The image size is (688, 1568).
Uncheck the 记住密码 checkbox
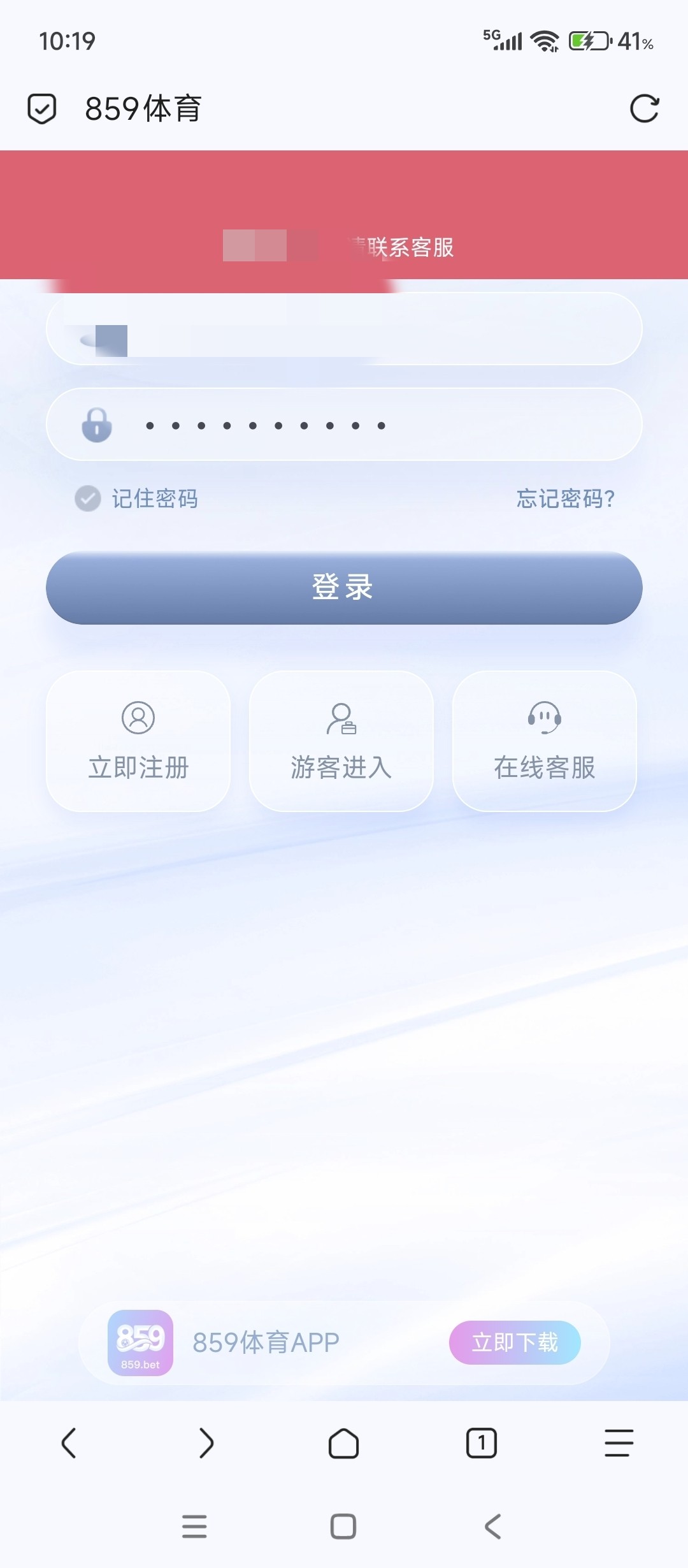click(x=88, y=498)
